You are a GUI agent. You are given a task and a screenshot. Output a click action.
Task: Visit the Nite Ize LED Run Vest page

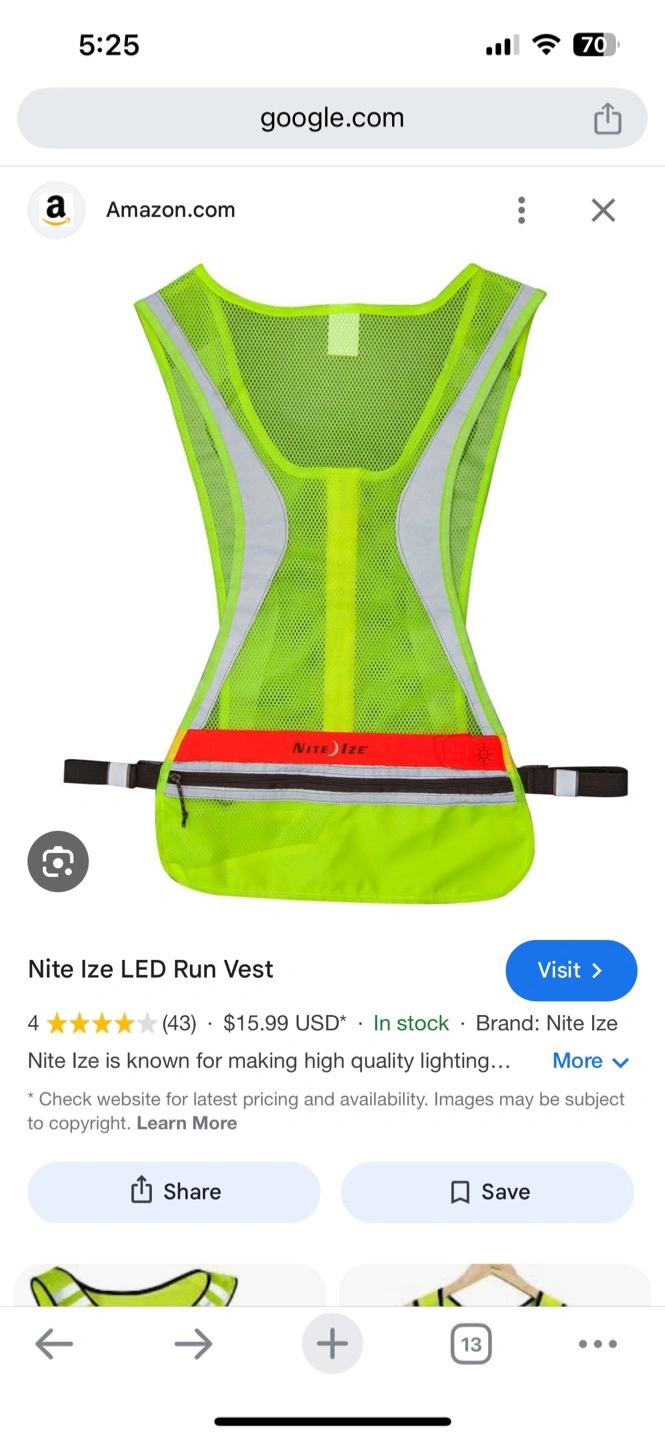[571, 970]
